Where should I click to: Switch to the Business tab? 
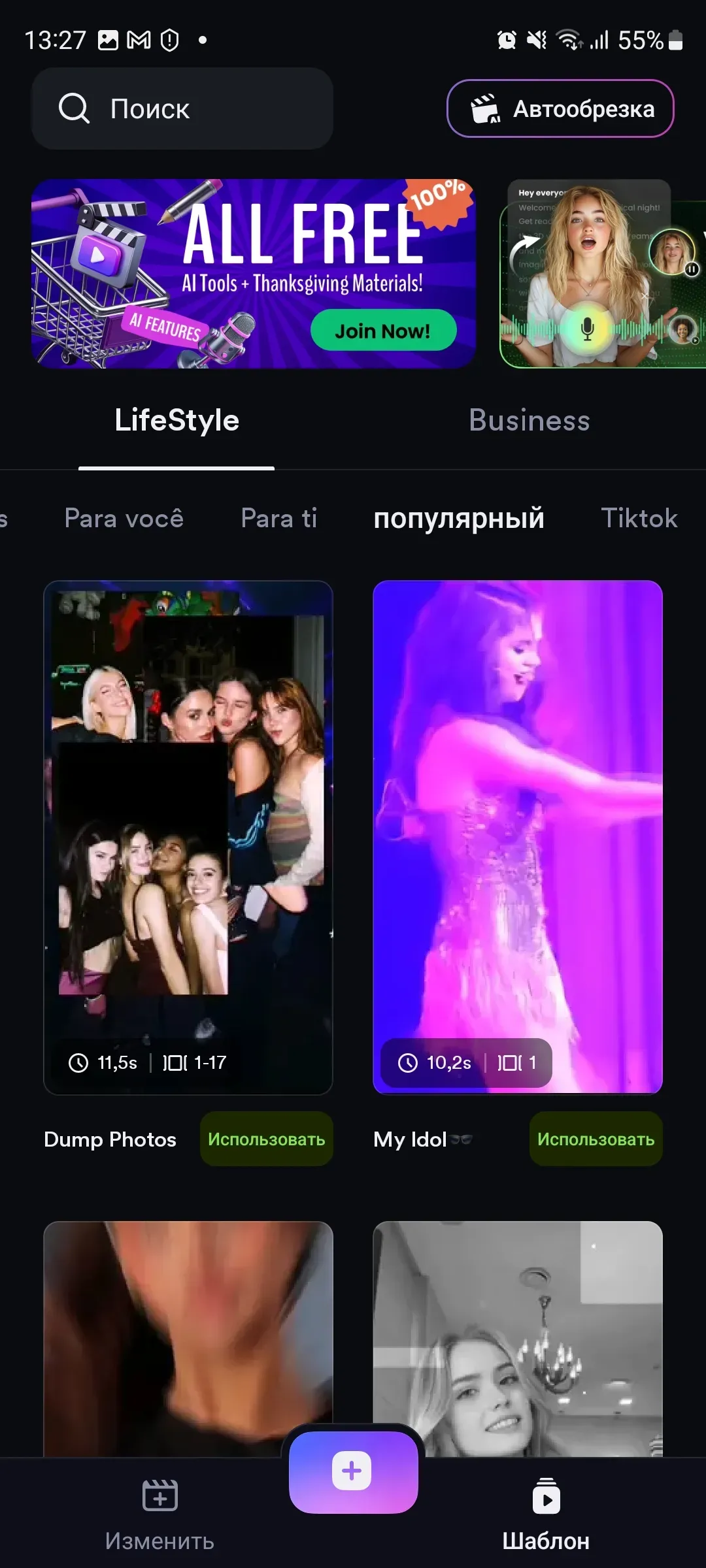[529, 420]
